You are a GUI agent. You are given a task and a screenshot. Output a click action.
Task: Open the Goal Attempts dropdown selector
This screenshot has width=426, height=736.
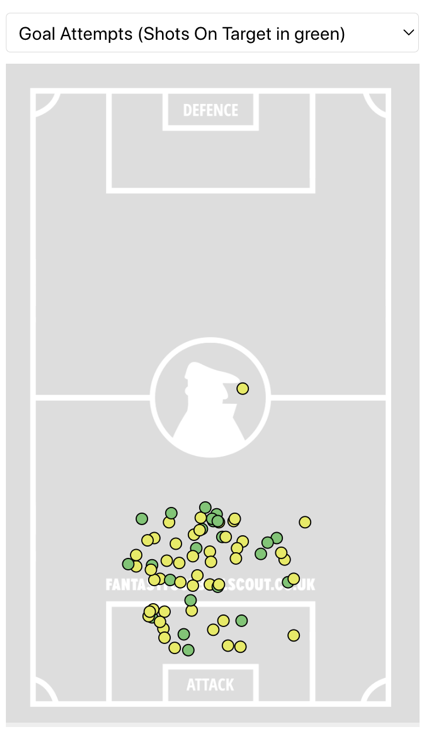coord(212,33)
